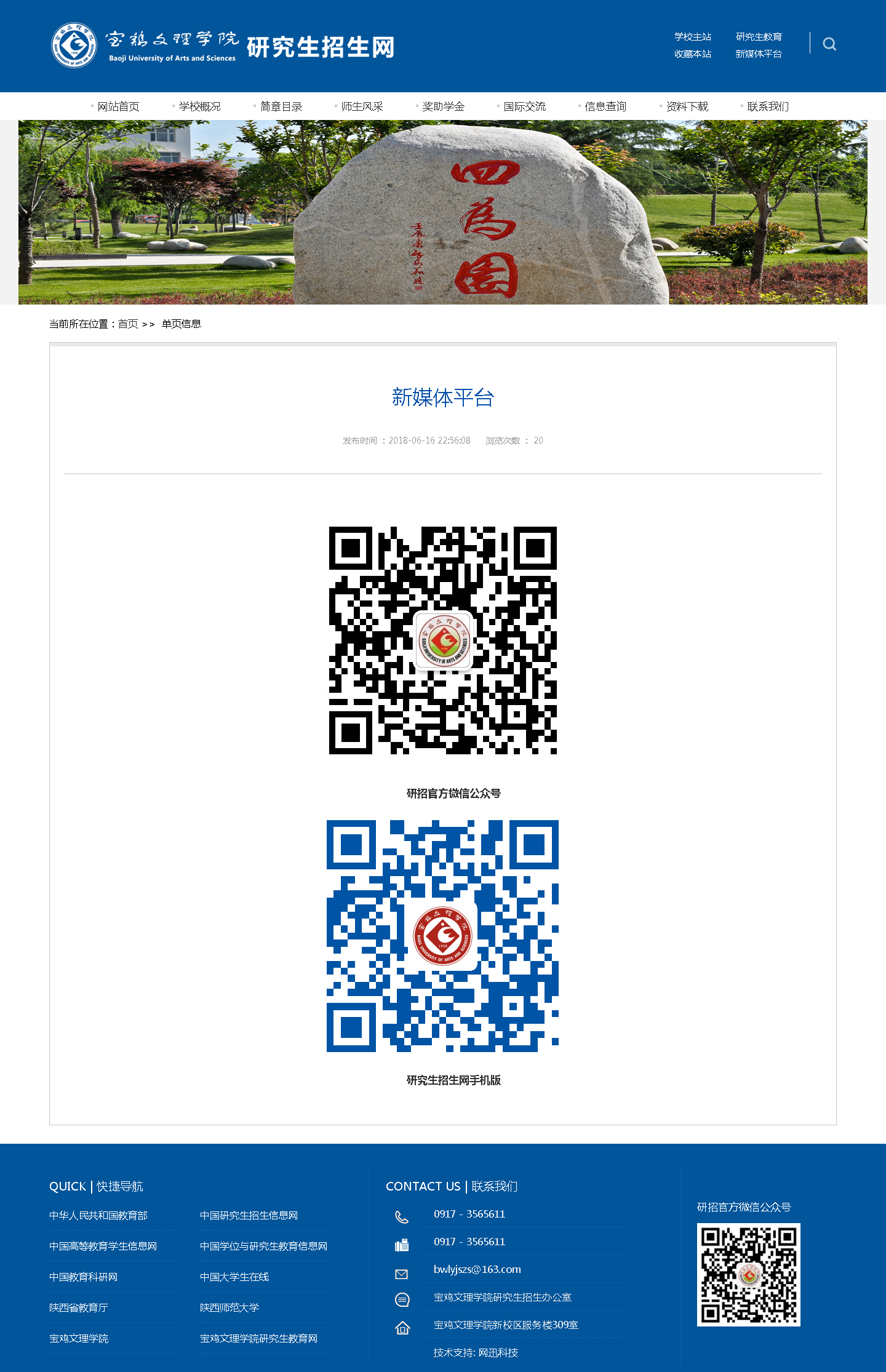The width and height of the screenshot is (886, 1372).
Task: Open 简章目录 nav item
Action: (281, 106)
